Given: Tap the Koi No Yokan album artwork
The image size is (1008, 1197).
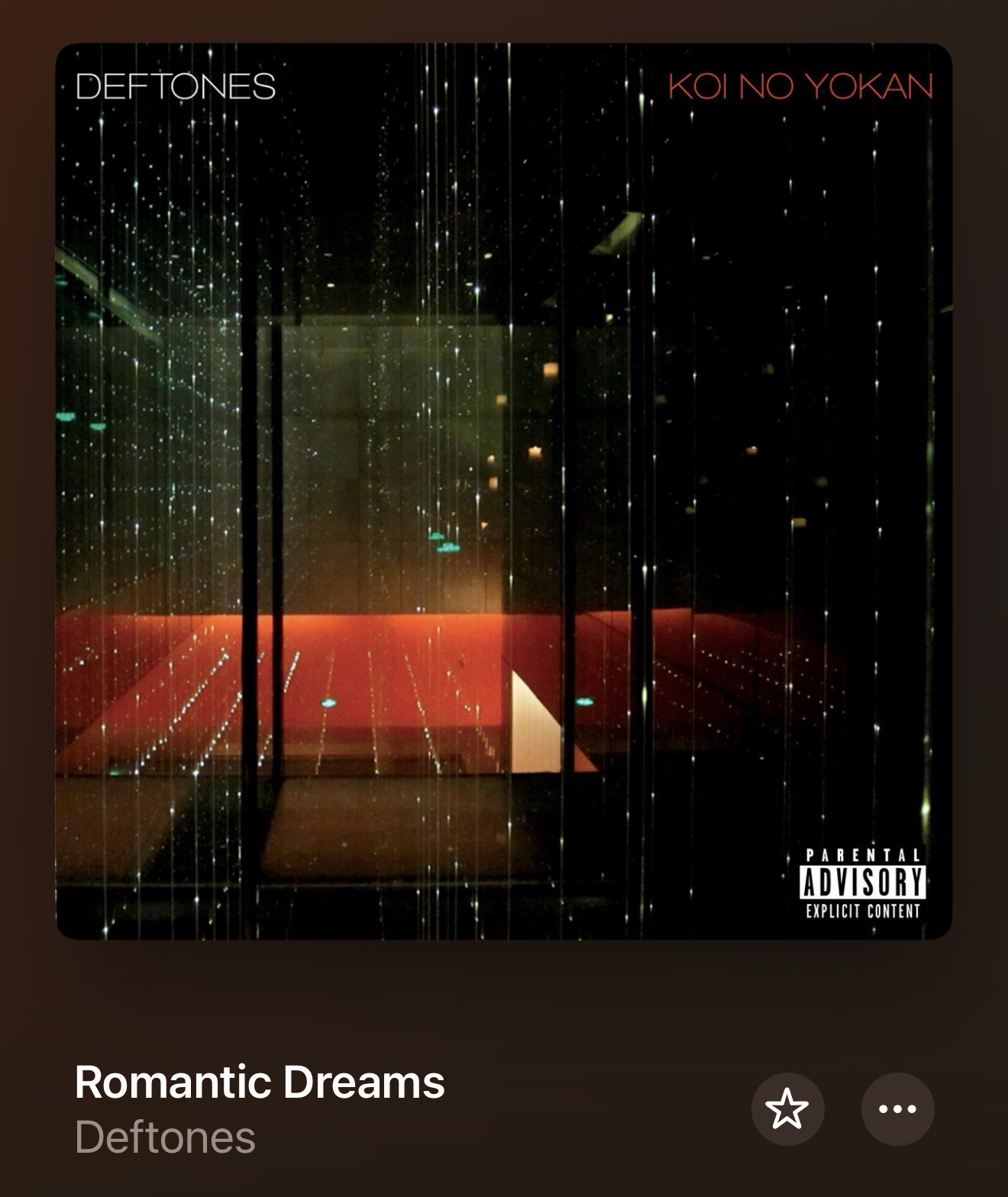Looking at the screenshot, I should 504,491.
